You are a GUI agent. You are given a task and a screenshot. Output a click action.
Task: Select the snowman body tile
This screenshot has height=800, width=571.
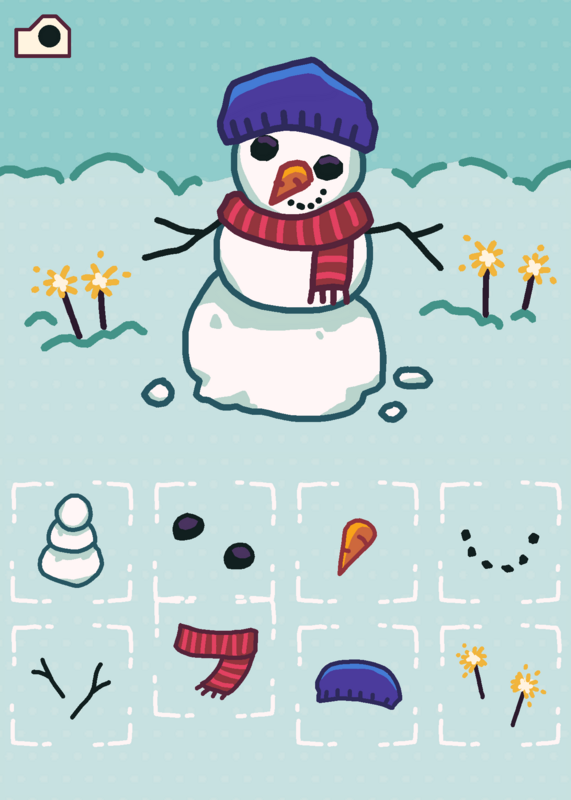[71, 541]
